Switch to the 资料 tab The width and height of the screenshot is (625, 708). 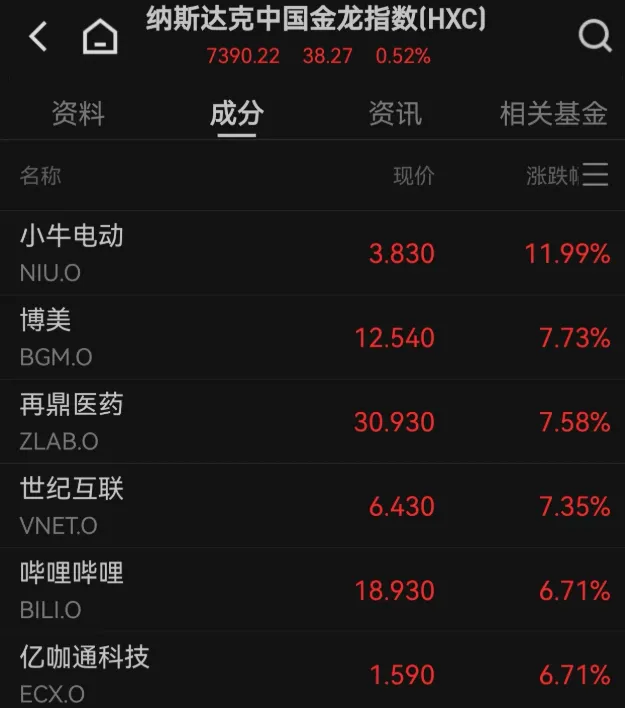(78, 114)
